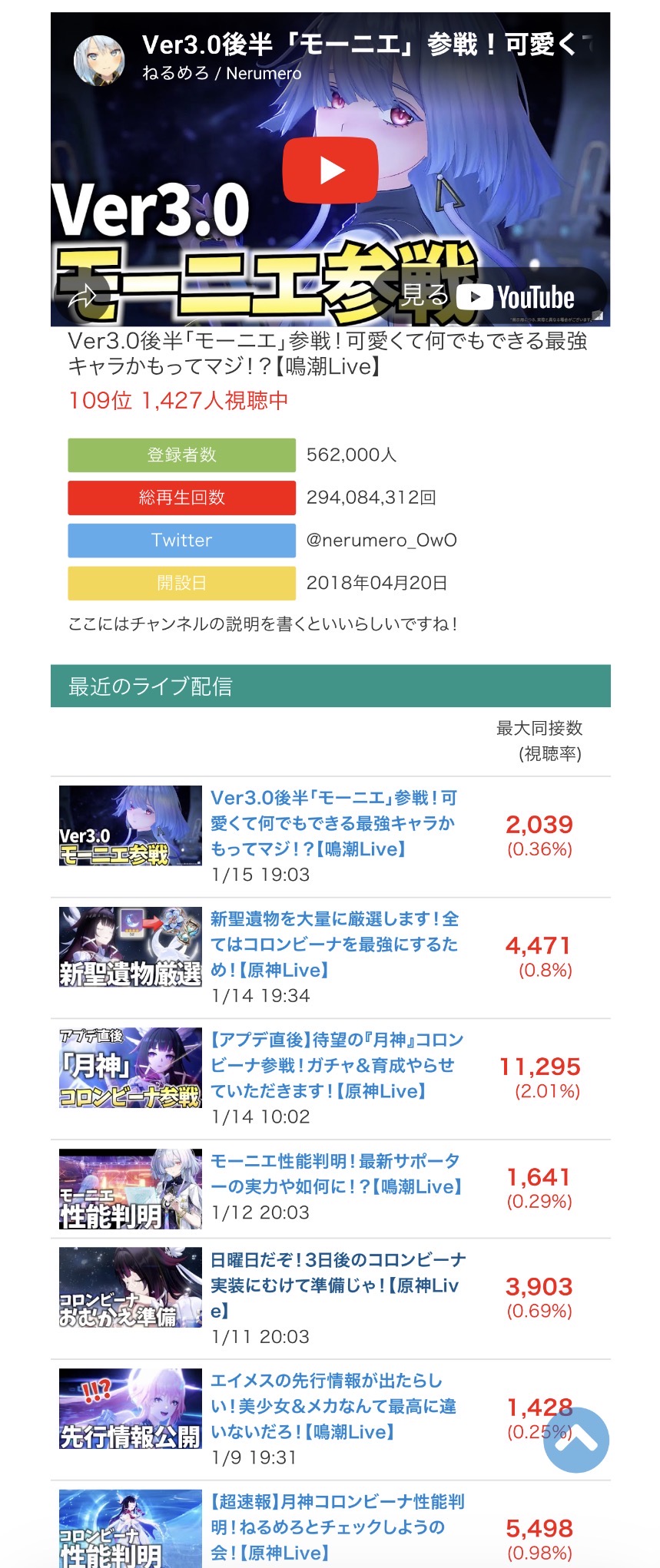Screen dimensions: 660x1568
Task: Open the Ver3.0後半モーニエ参戦 stream link
Action: point(334,823)
